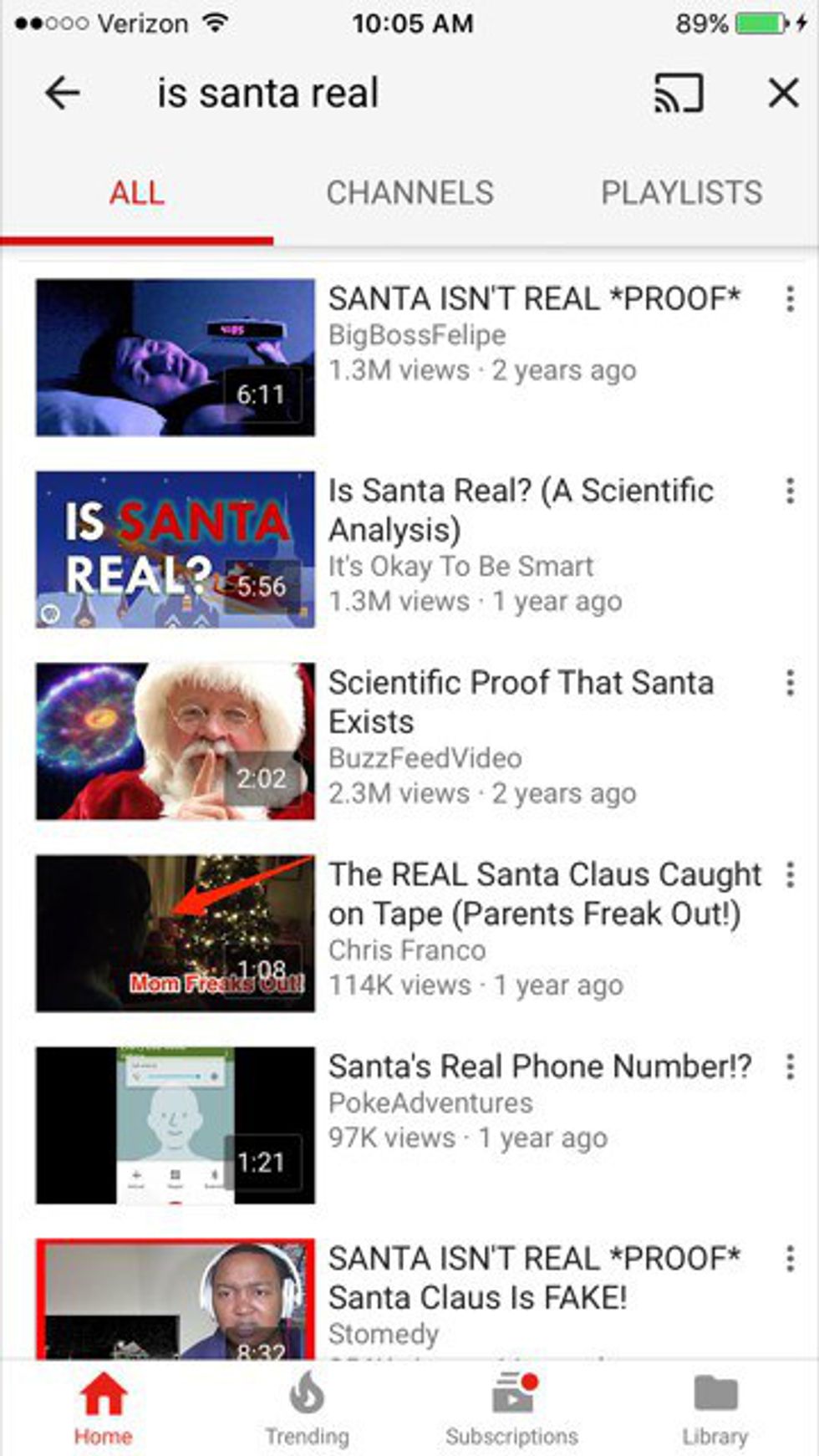Open options for the BigBossFelipe video
The image size is (819, 1456).
click(790, 299)
